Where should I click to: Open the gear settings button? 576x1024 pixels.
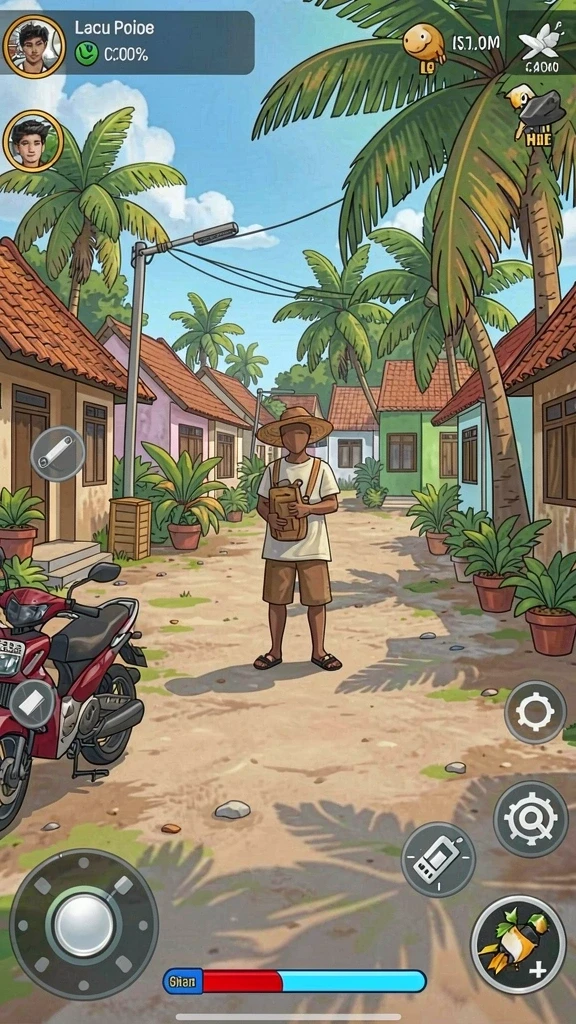click(536, 712)
